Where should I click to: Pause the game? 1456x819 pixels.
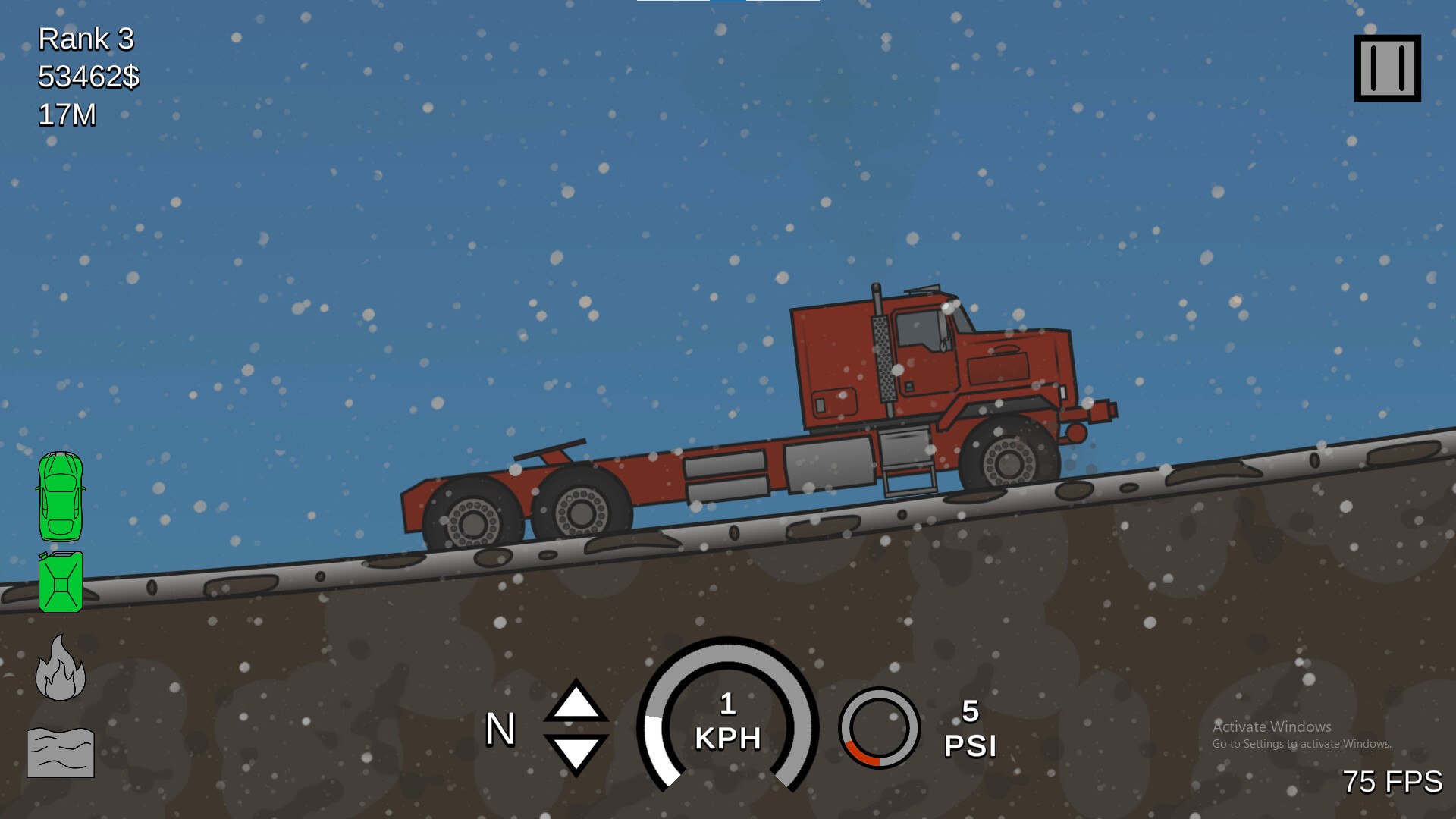click(1387, 68)
